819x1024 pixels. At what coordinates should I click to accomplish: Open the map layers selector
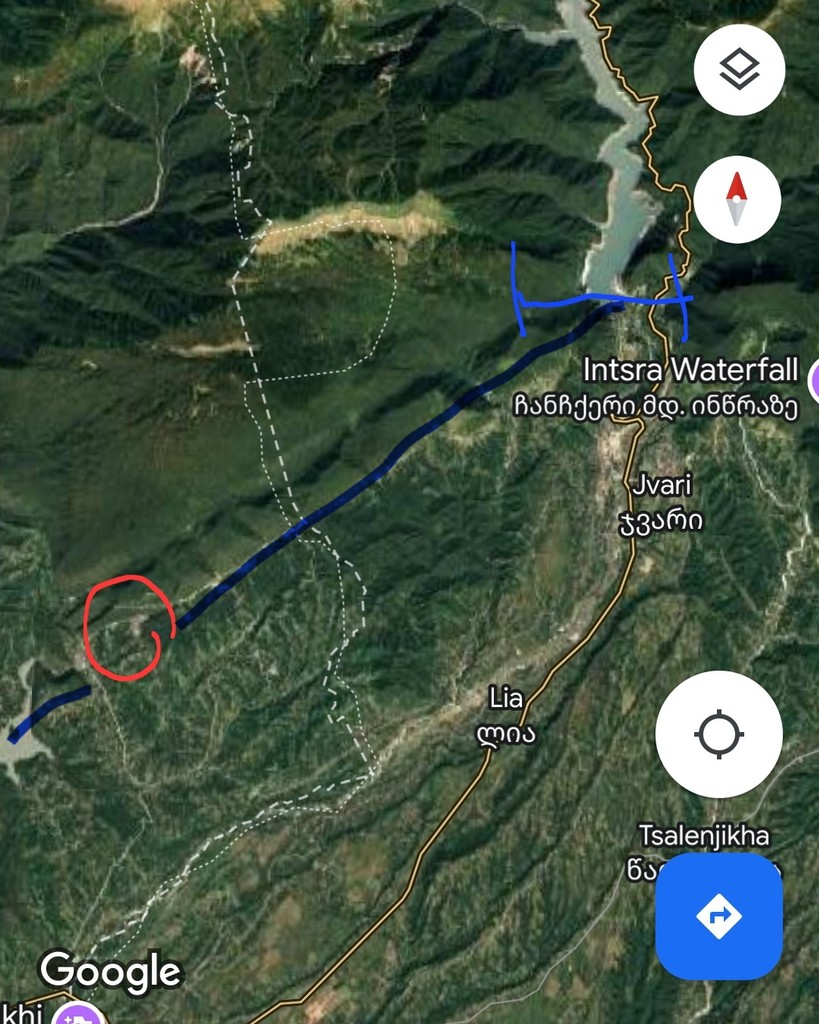(x=739, y=70)
